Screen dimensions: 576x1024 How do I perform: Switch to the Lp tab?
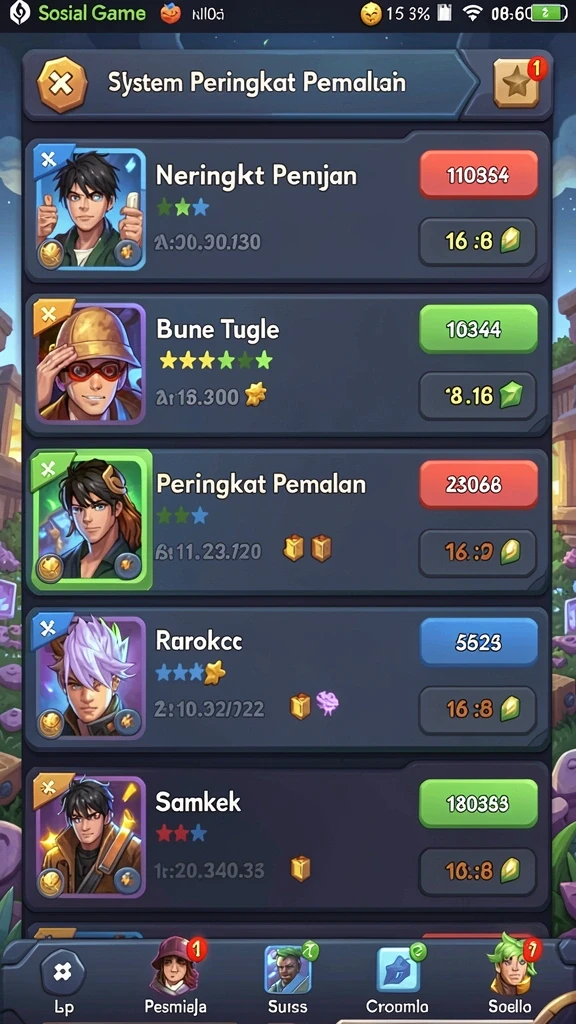tap(63, 982)
